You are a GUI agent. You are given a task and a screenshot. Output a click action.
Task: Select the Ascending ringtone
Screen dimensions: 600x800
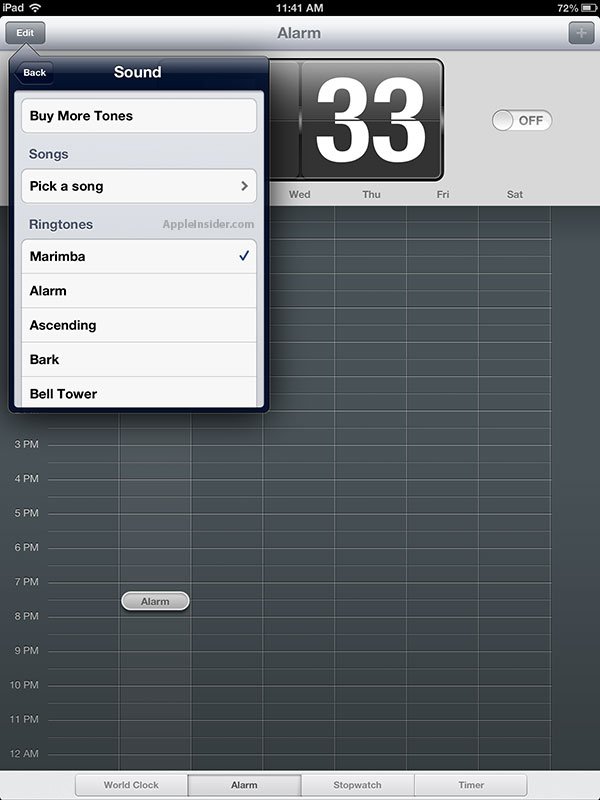click(139, 325)
